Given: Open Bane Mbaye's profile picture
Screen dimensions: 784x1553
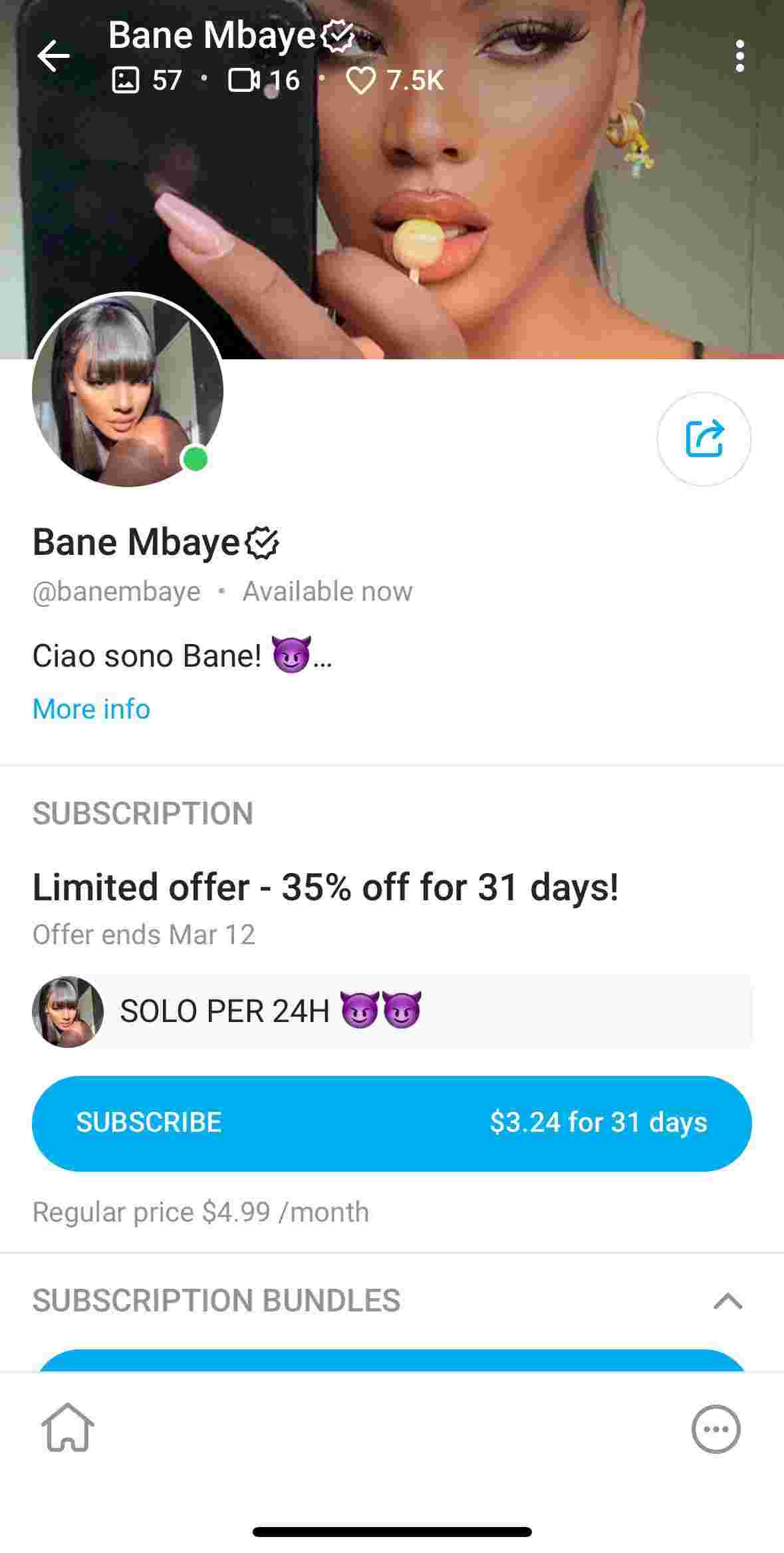Looking at the screenshot, I should 128,391.
